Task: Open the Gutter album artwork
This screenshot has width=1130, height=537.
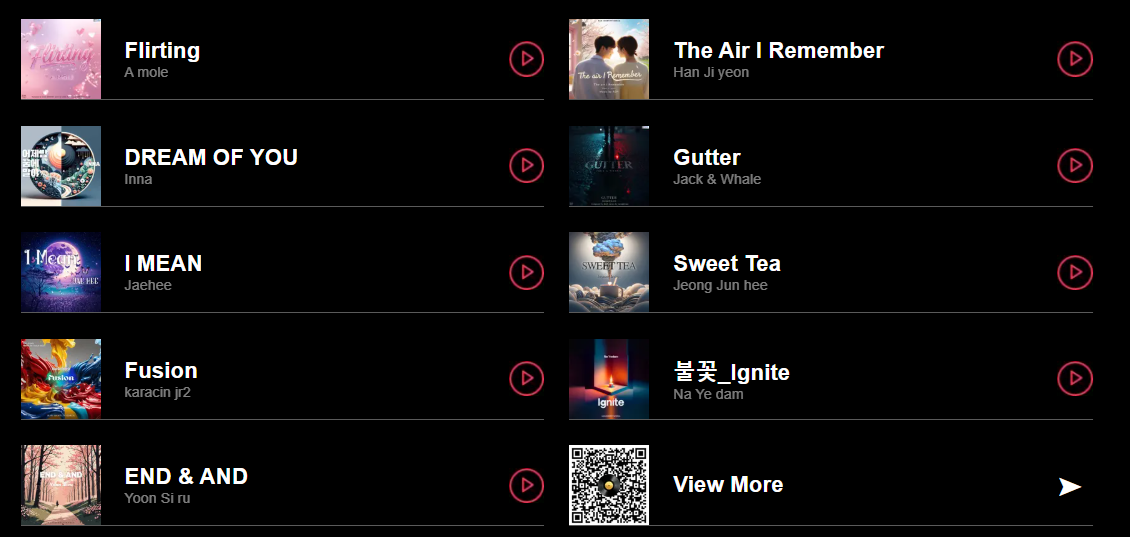Action: pos(609,166)
